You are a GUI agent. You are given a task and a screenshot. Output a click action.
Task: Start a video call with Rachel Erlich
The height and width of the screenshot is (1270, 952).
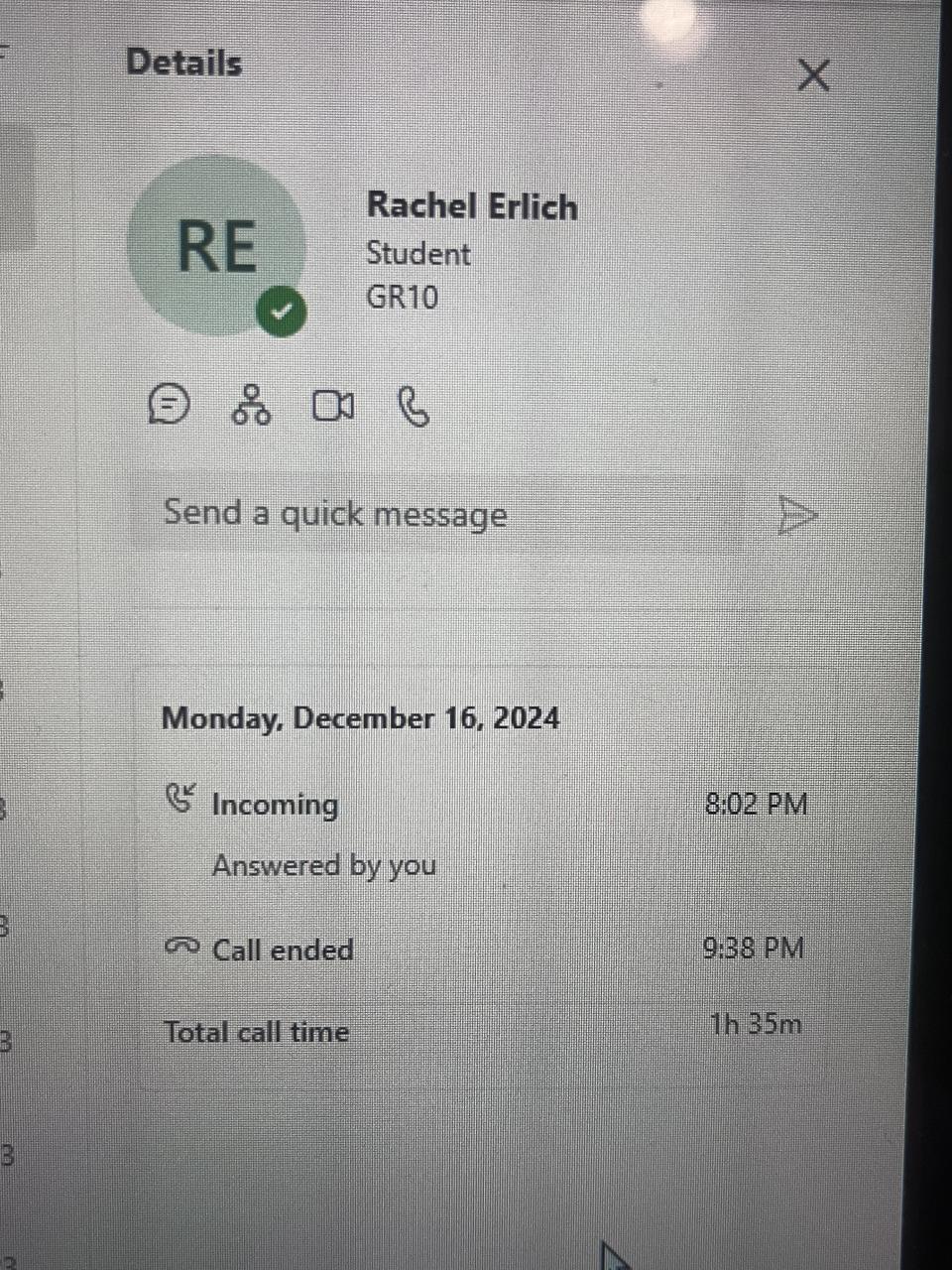click(333, 405)
